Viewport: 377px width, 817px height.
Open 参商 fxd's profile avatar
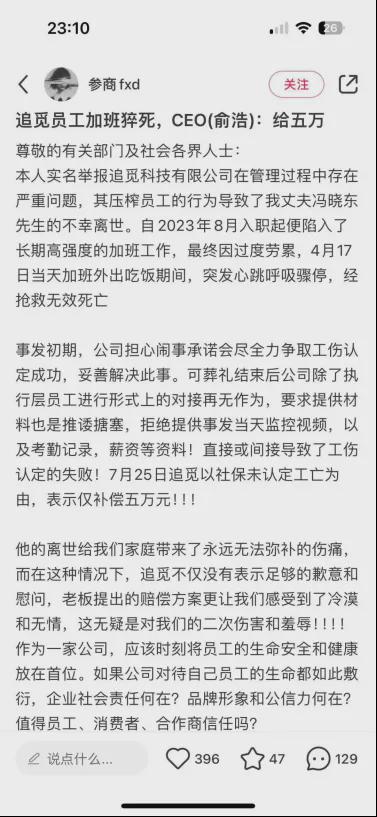click(61, 84)
